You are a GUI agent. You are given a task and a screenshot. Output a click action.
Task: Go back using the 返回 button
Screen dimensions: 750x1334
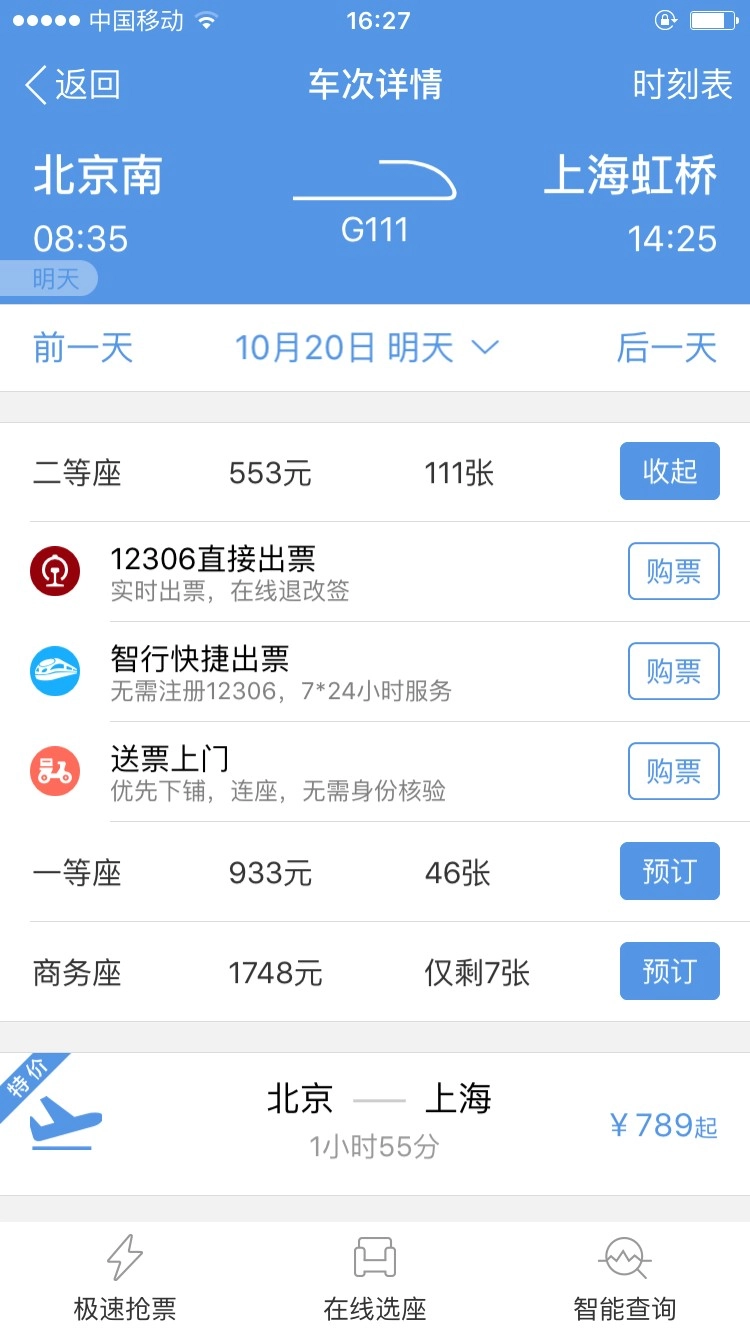pyautogui.click(x=72, y=85)
